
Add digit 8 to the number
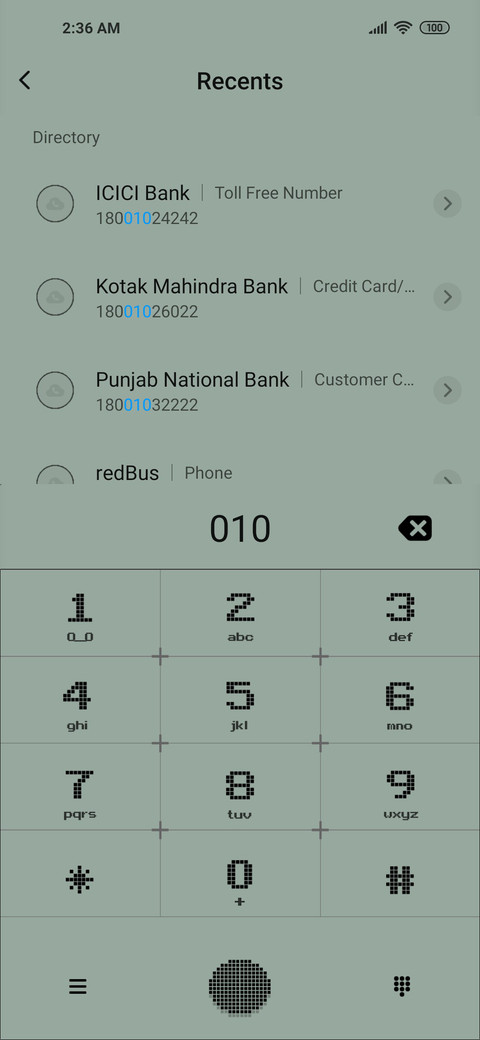pyautogui.click(x=240, y=787)
